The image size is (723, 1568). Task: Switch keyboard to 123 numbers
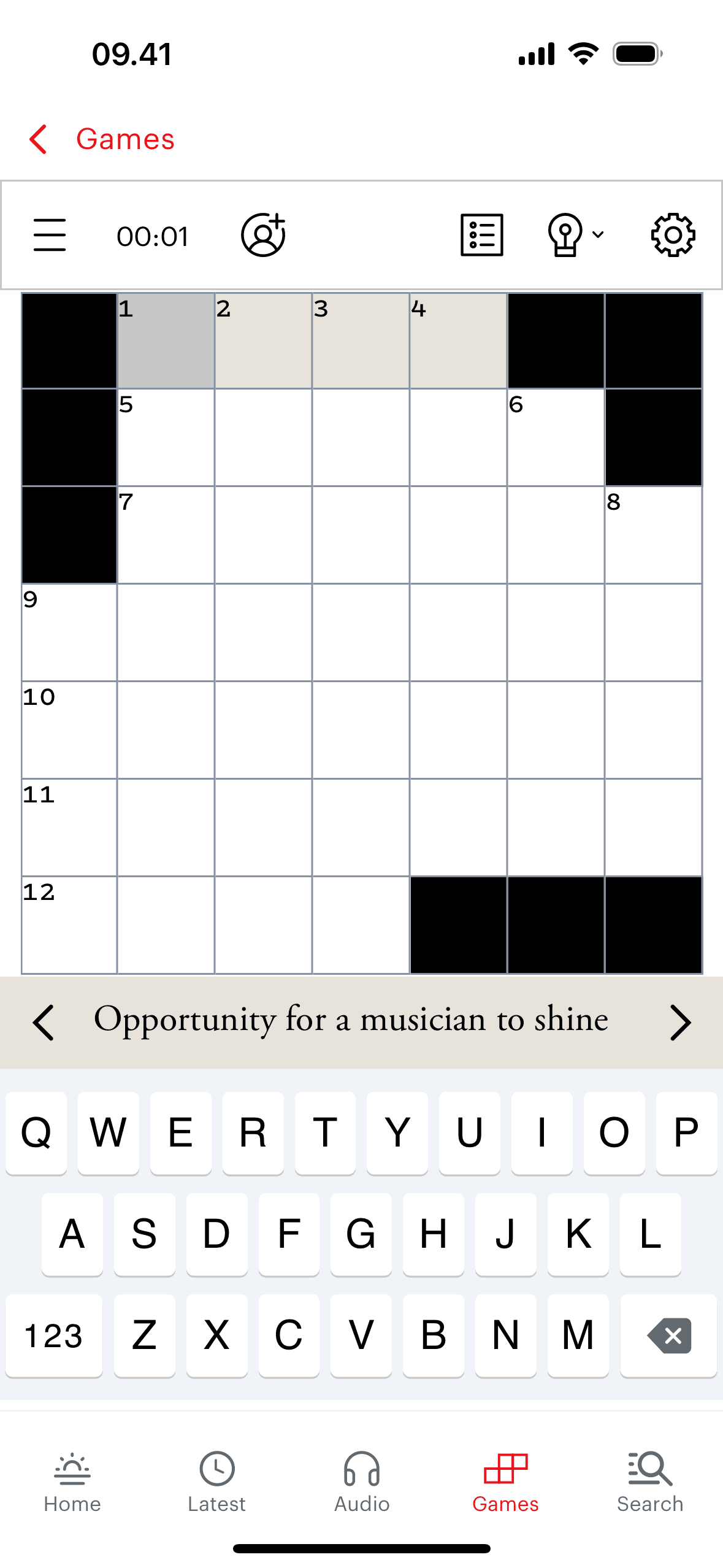(53, 1335)
